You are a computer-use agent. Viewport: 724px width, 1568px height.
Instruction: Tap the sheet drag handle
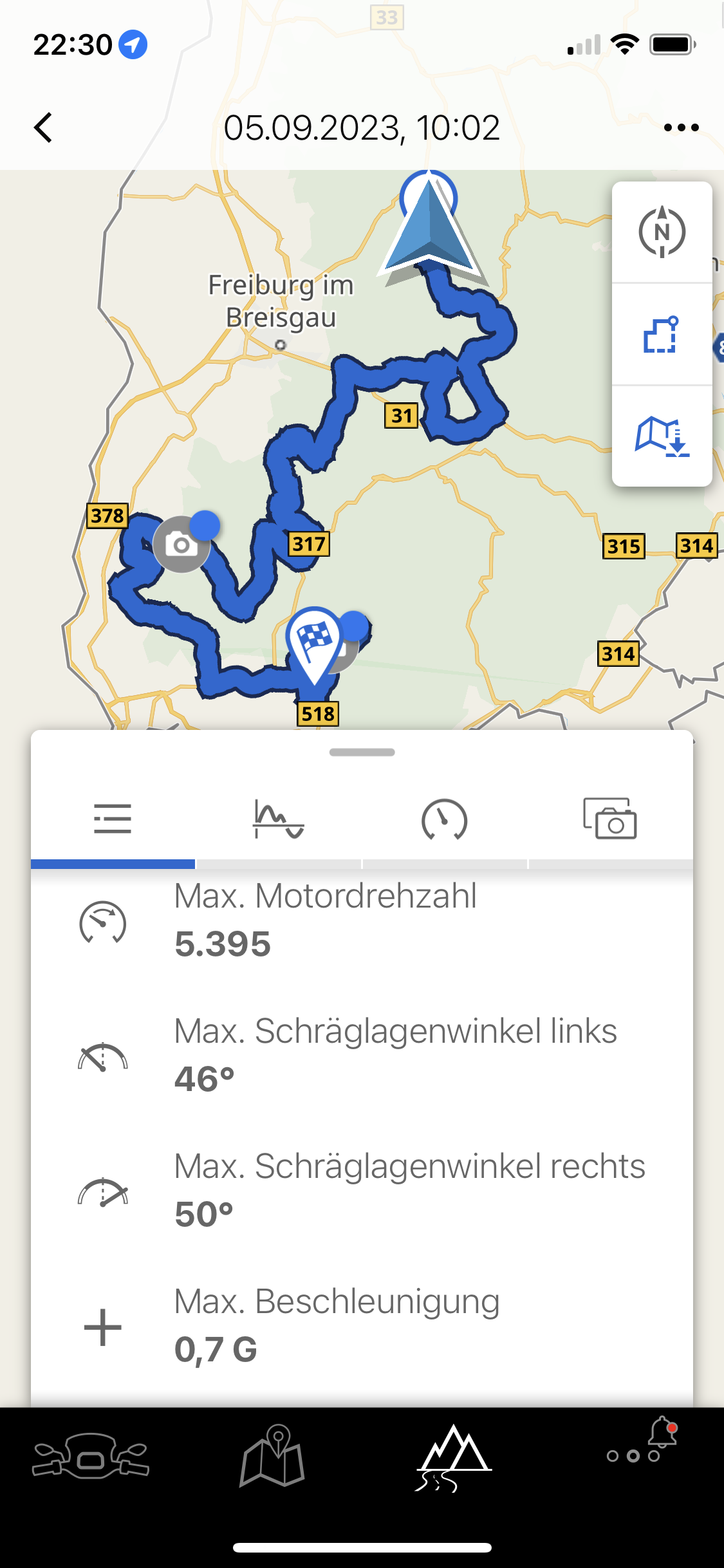tap(362, 752)
